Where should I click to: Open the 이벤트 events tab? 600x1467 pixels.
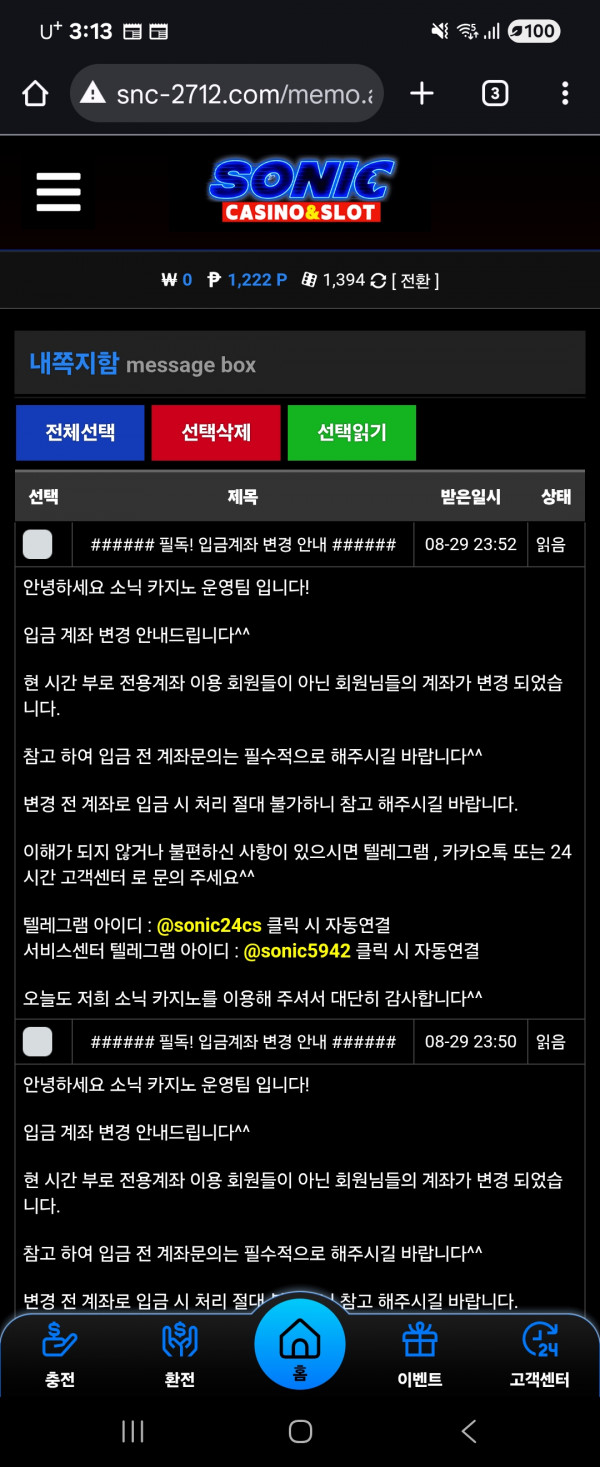coord(420,1355)
